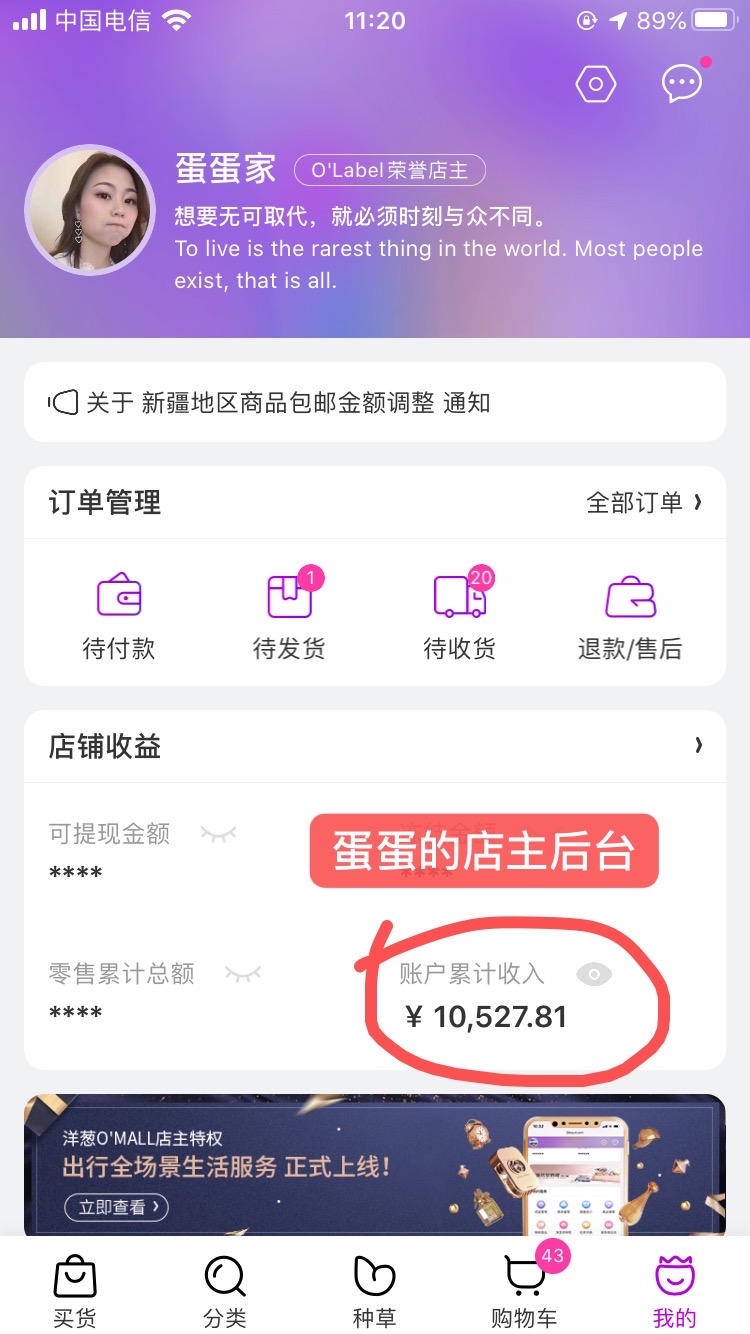This screenshot has height=1334, width=750.
Task: Reveal 可提现金额 with the eye toggle
Action: pyautogui.click(x=221, y=834)
